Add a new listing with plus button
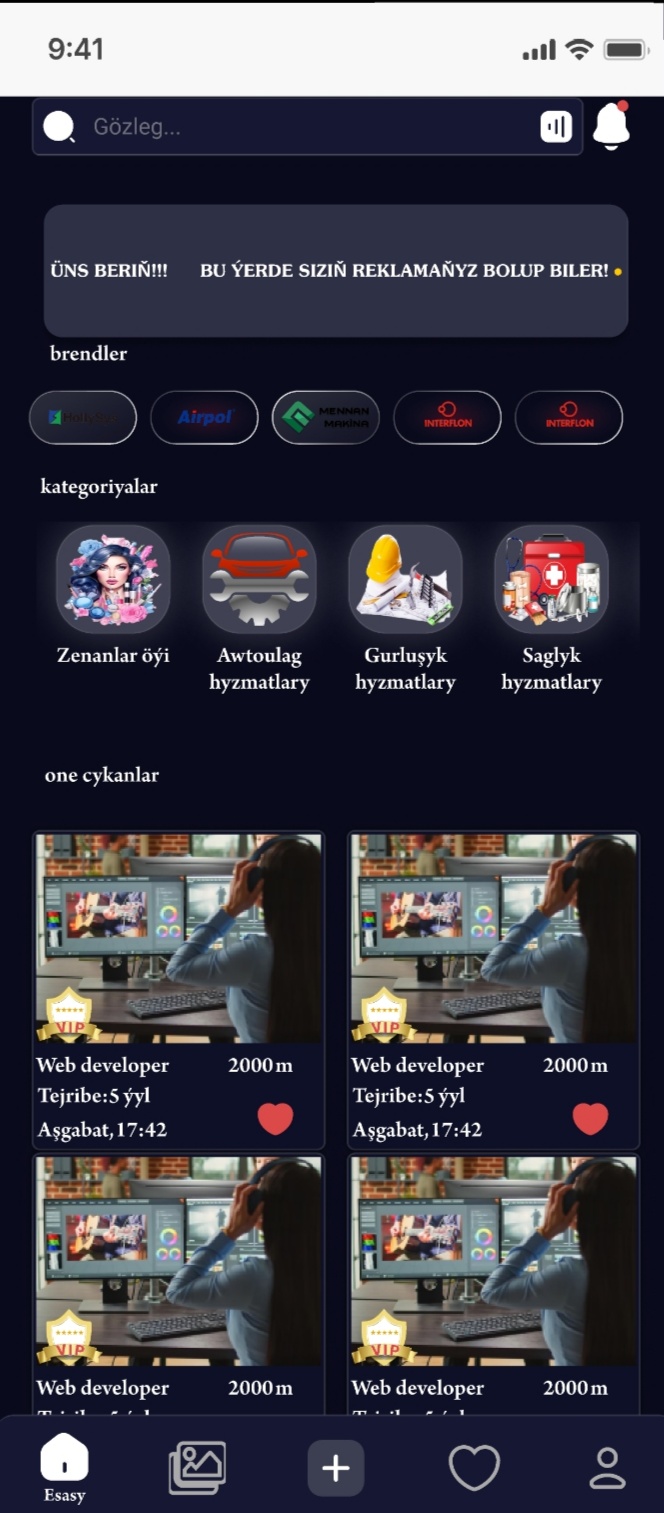Viewport: 664px width, 1513px height. coord(335,1468)
